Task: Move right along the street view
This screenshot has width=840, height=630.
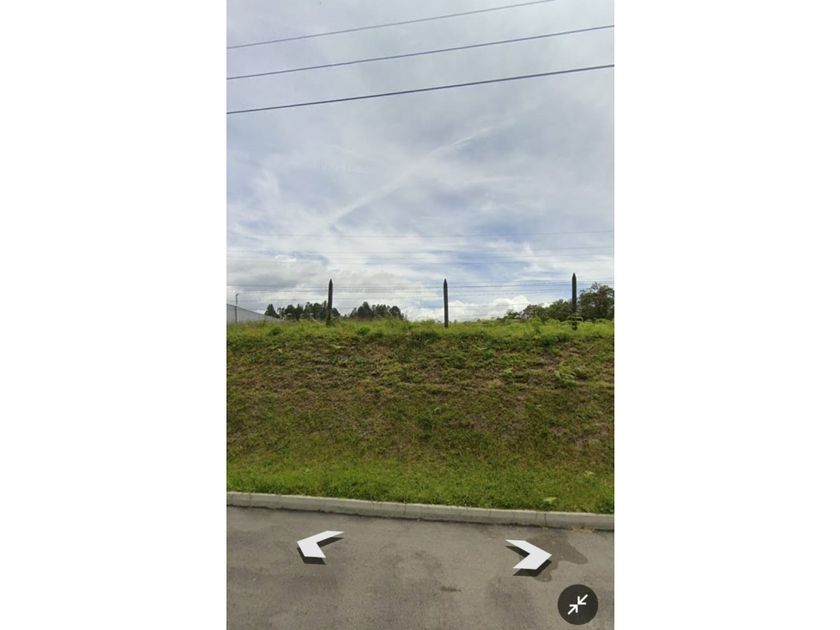Action: pyautogui.click(x=529, y=555)
